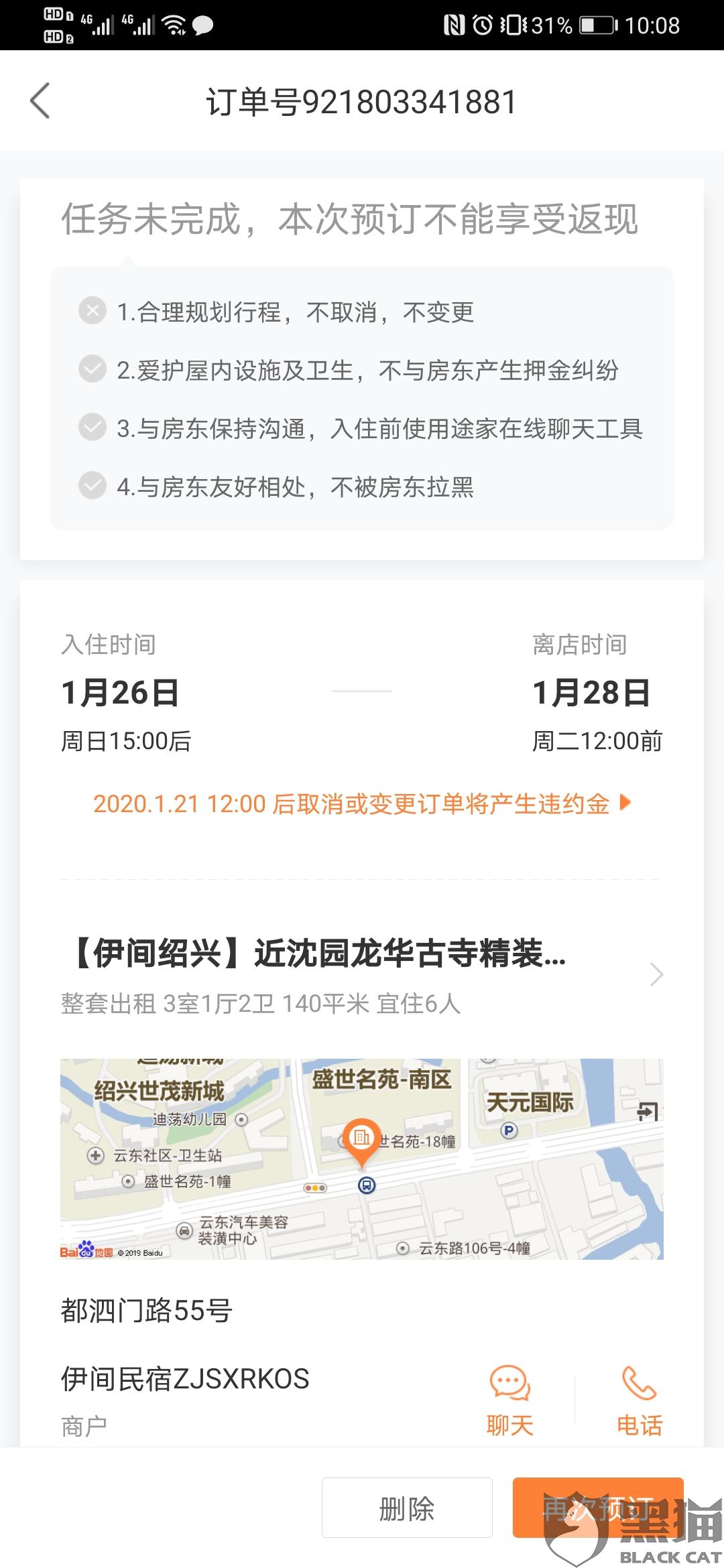Open the cancellation penalty policy link
Viewport: 724px width, 1568px height.
[x=362, y=803]
